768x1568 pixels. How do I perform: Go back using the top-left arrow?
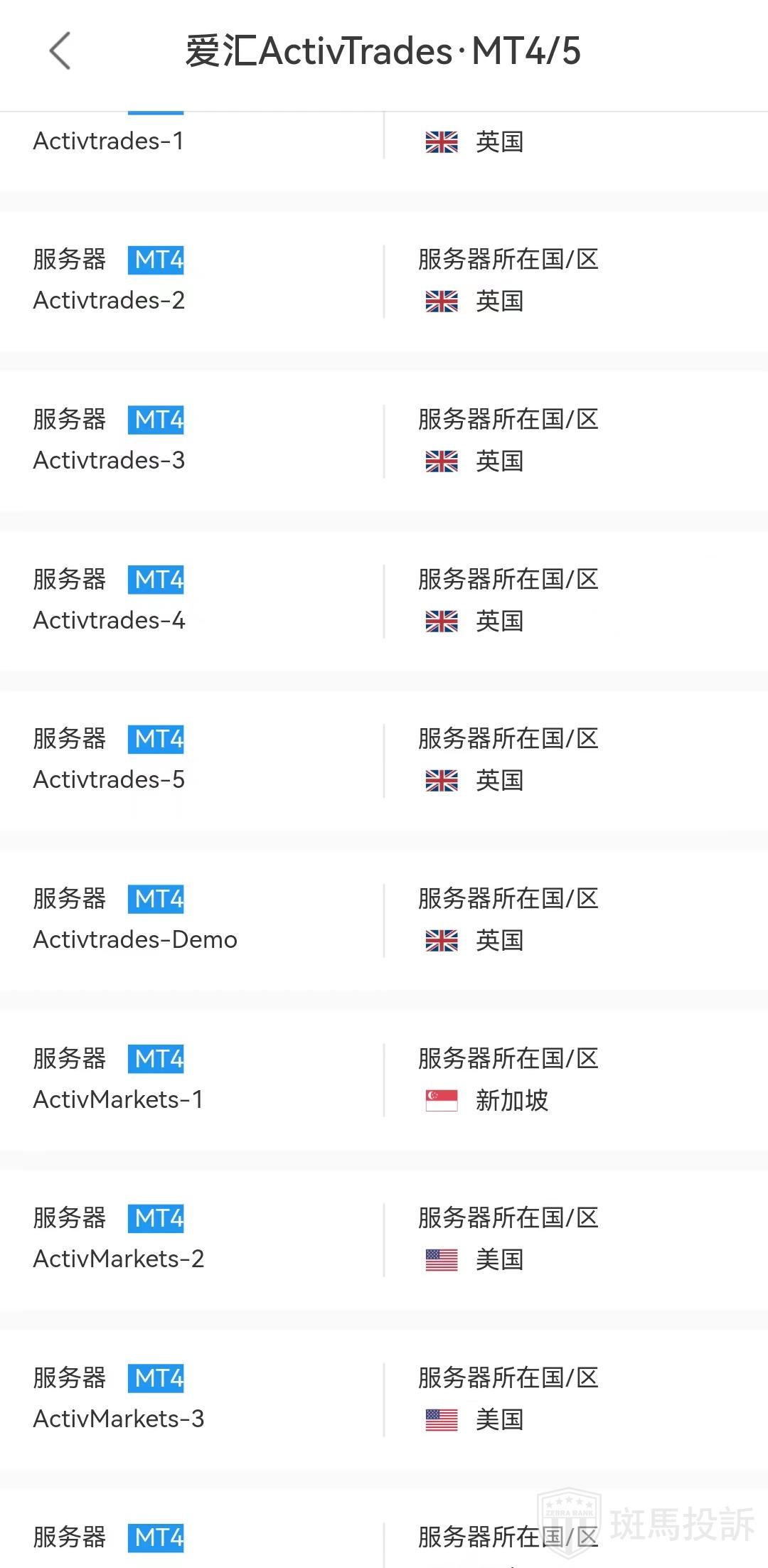point(60,51)
